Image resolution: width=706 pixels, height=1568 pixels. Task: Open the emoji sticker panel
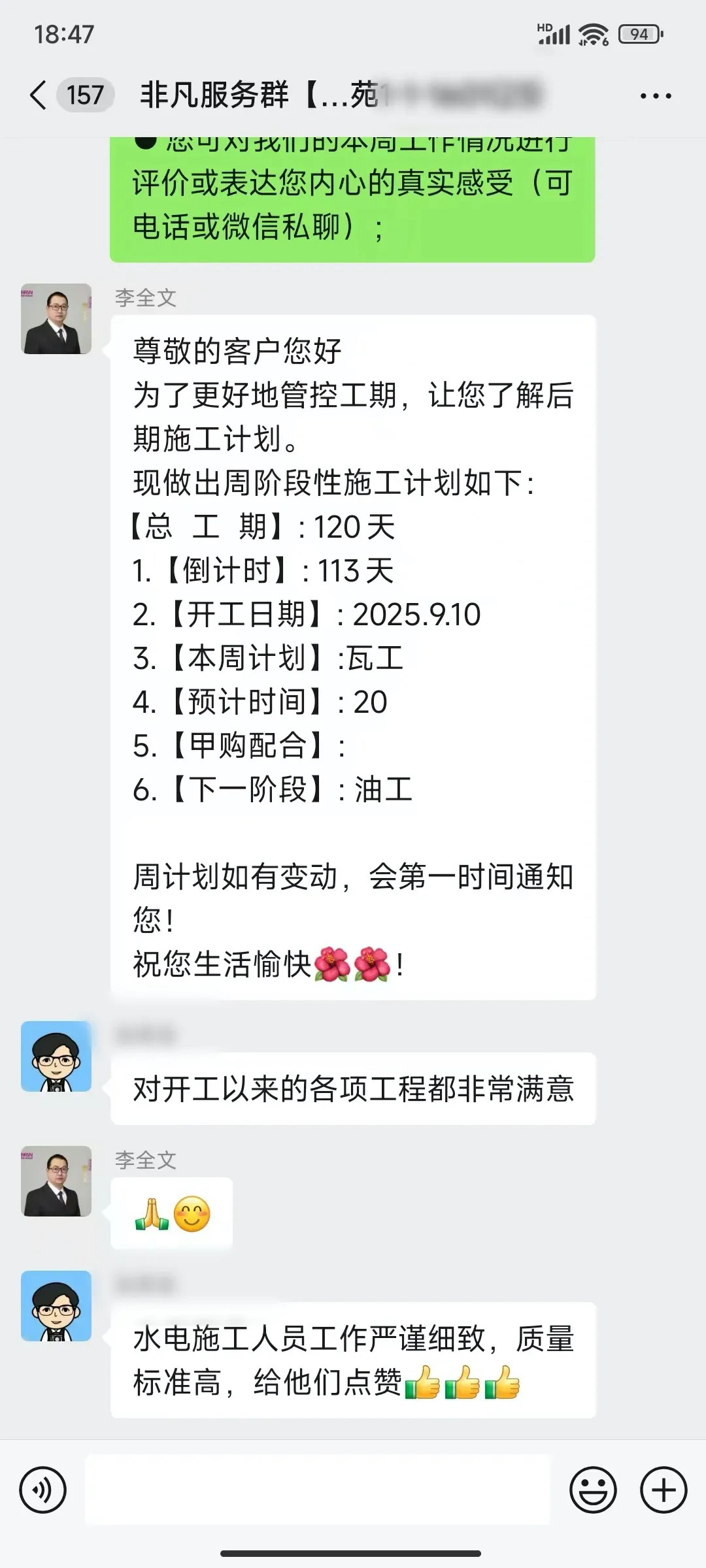[593, 1490]
